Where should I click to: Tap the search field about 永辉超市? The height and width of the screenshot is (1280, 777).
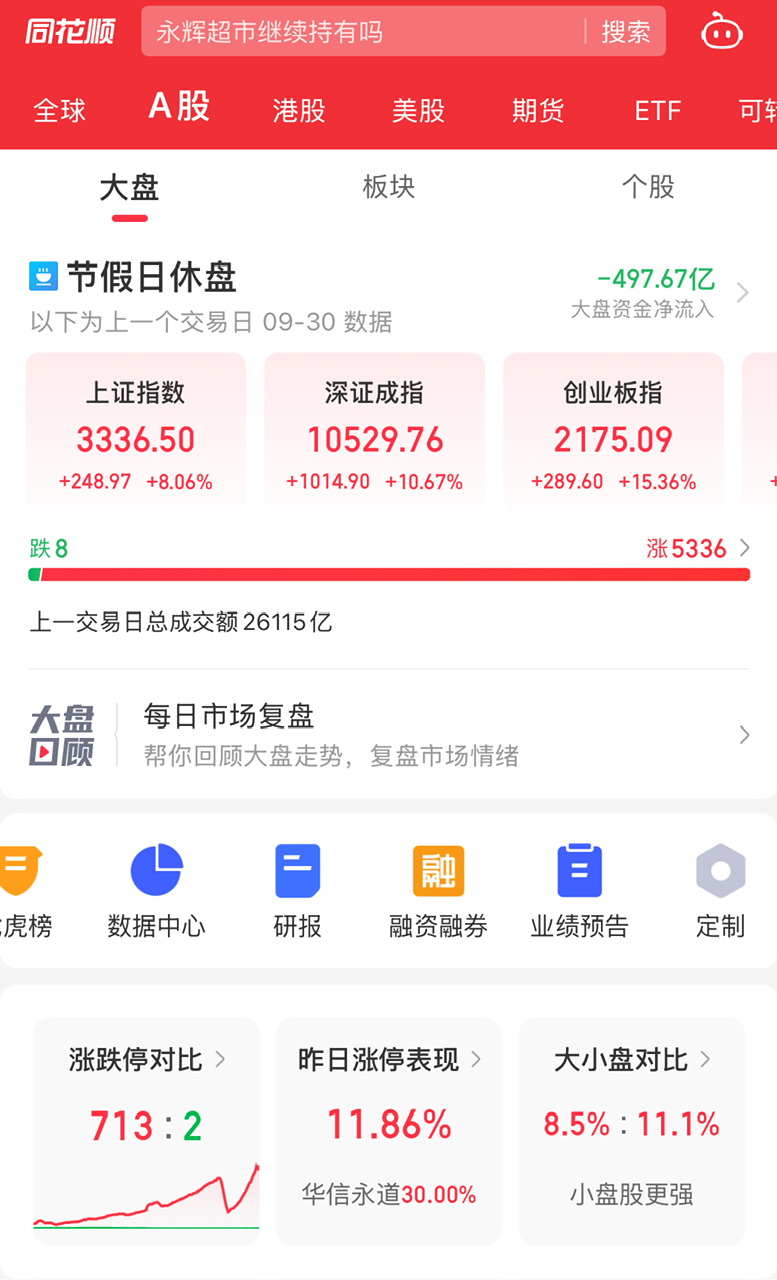click(x=362, y=32)
